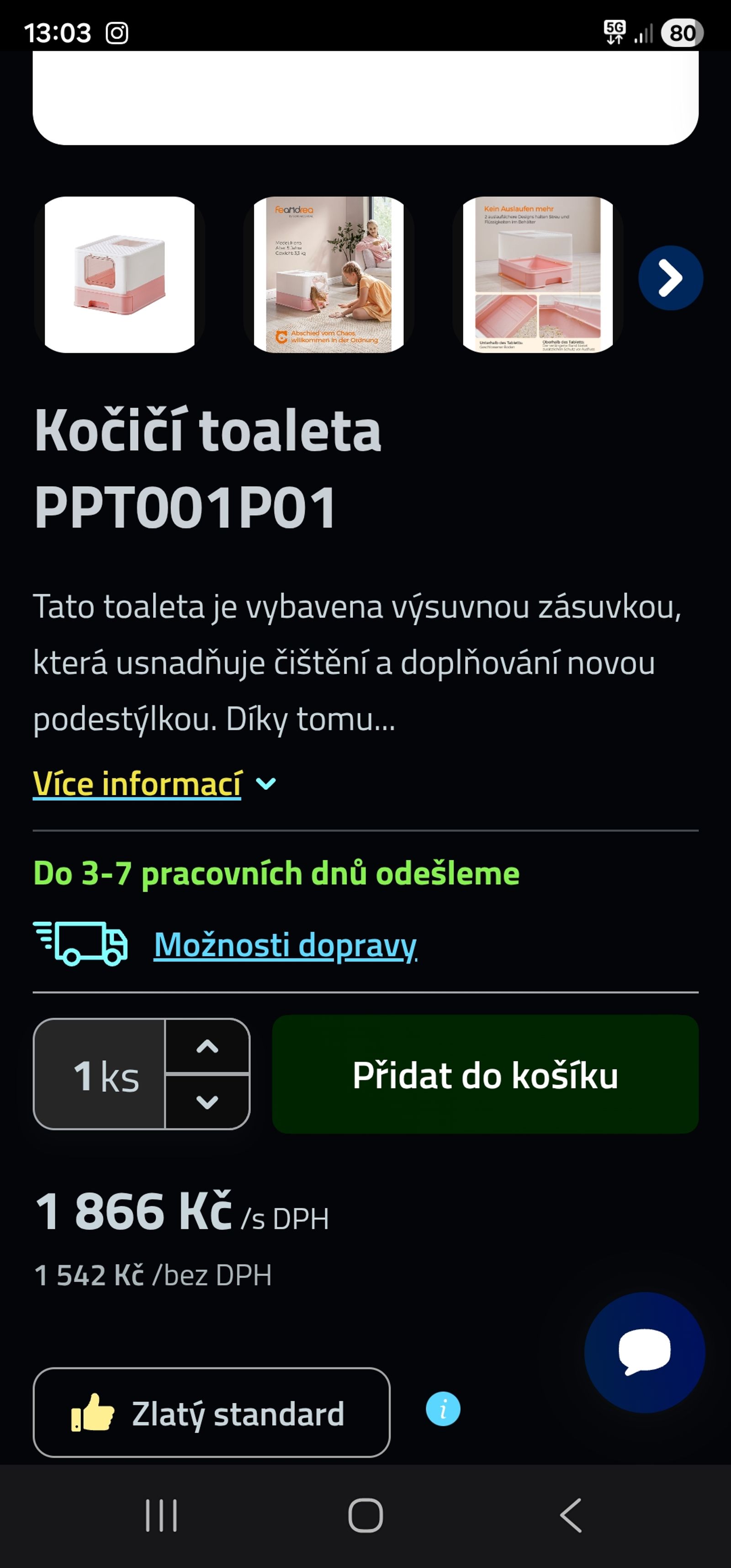Show info about Zlatý standard
731x1568 pixels.
pyautogui.click(x=443, y=1409)
